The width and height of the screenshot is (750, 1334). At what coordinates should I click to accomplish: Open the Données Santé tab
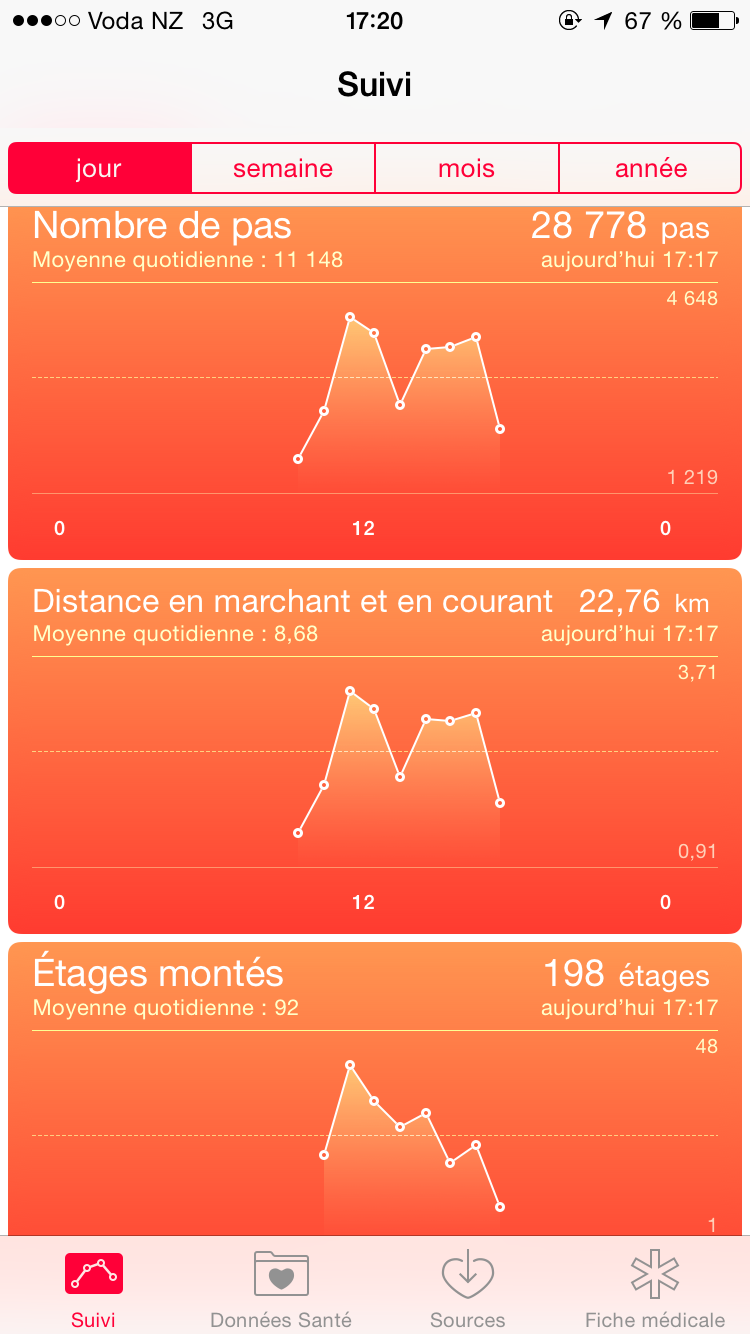point(281,1288)
